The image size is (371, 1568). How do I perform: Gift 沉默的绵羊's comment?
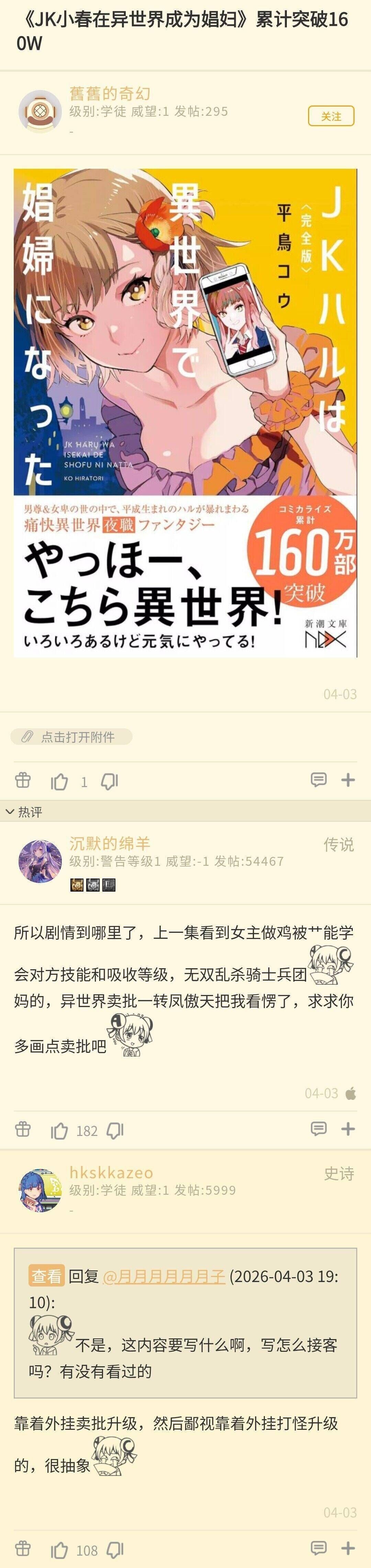click(23, 1129)
